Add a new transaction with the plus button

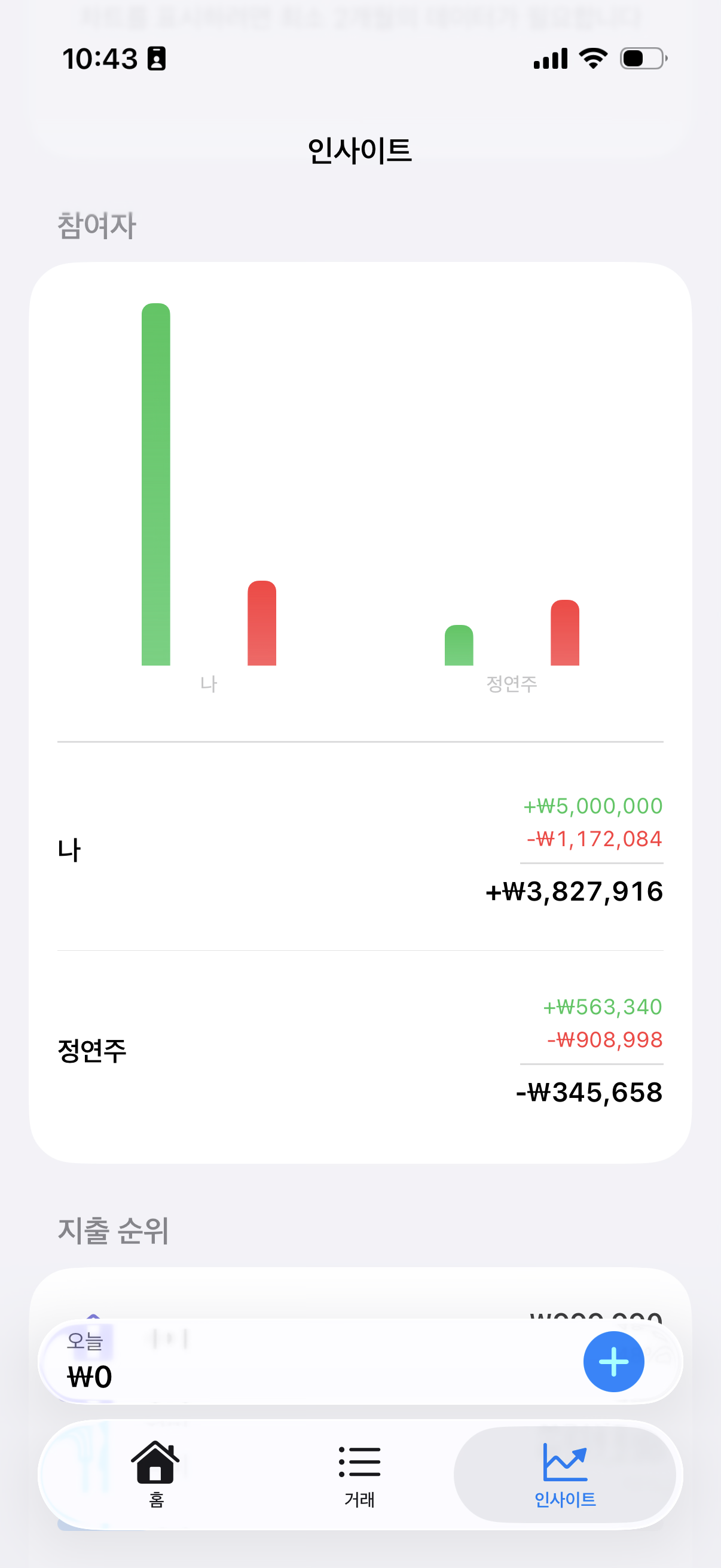[613, 1362]
